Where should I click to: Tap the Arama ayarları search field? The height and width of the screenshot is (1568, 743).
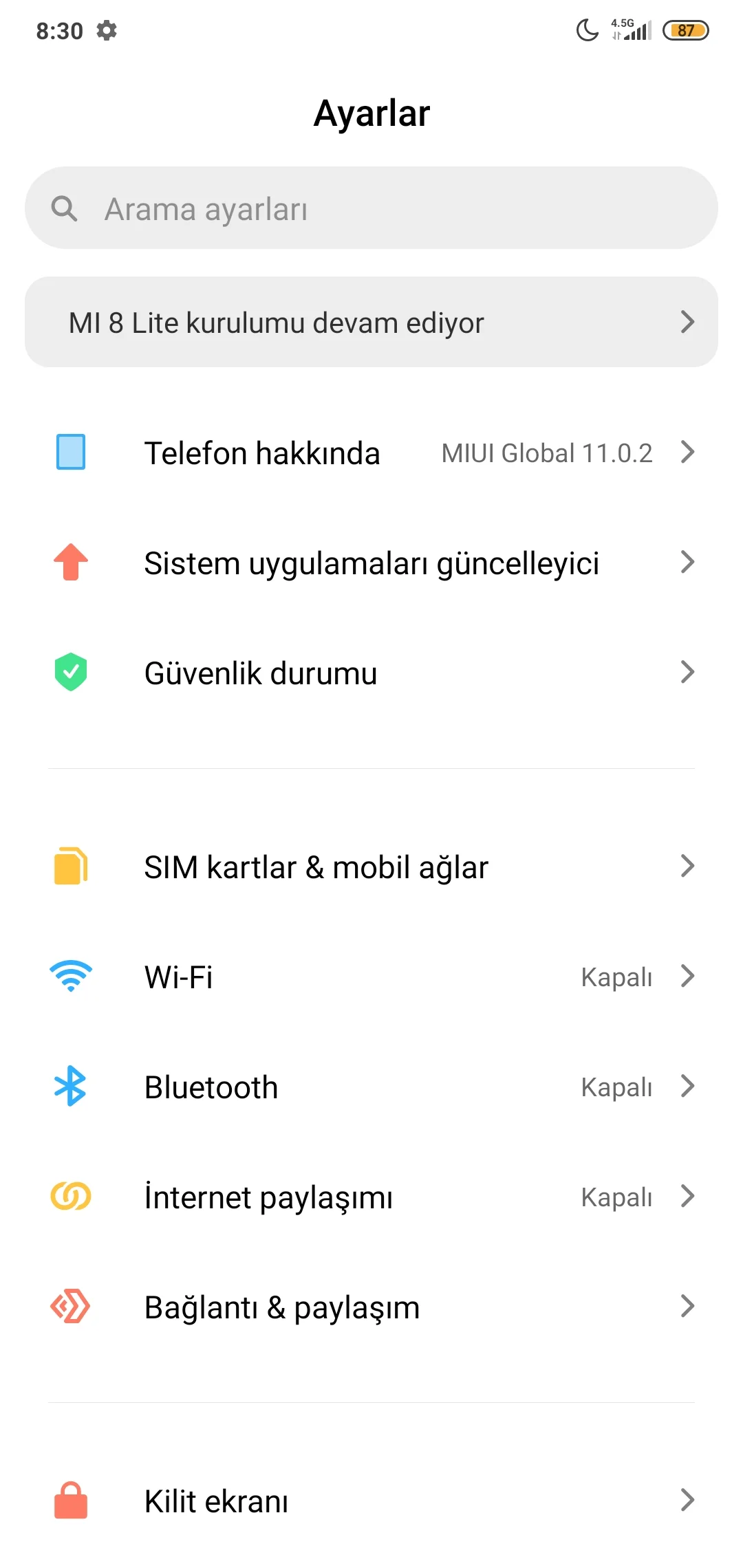(x=371, y=208)
